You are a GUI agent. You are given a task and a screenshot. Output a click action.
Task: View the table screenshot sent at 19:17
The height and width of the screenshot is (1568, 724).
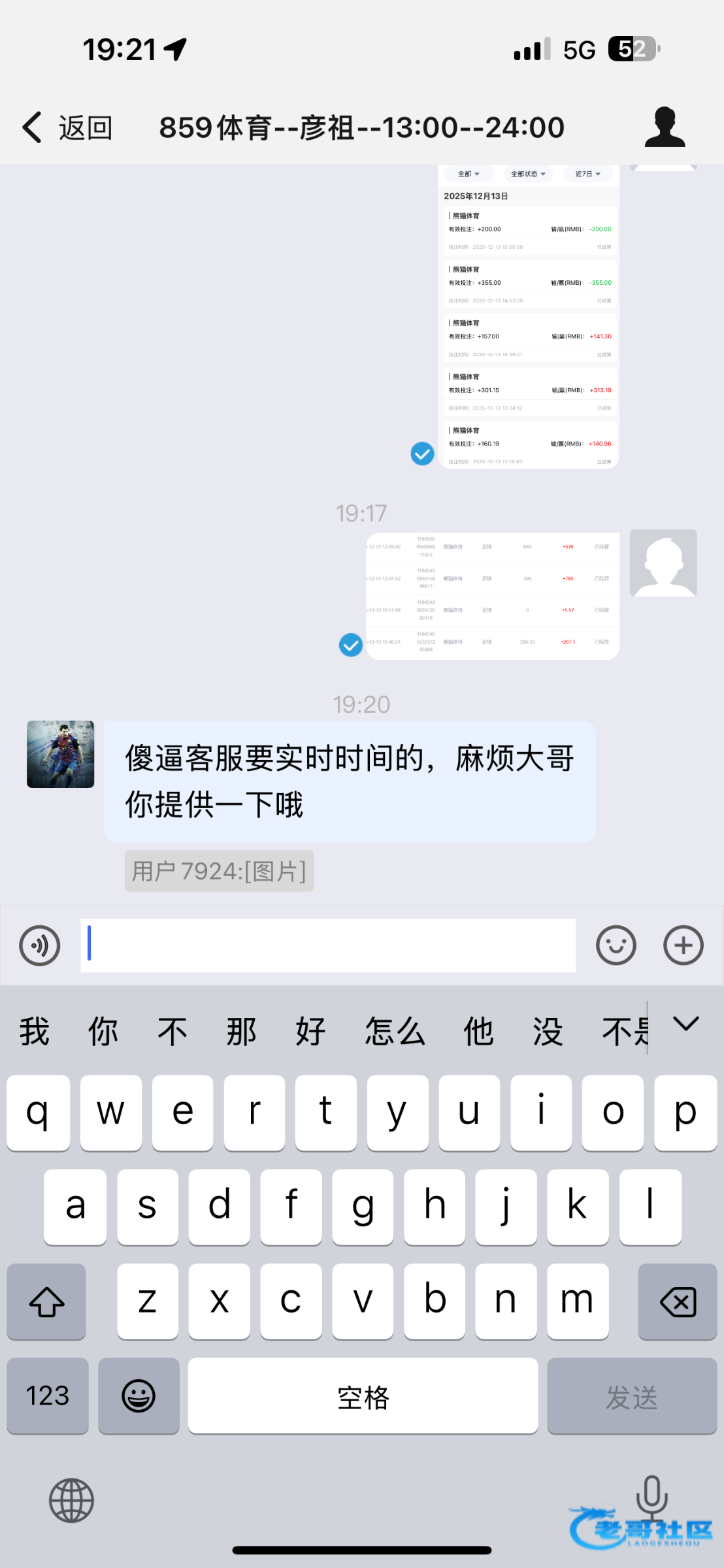pyautogui.click(x=492, y=596)
